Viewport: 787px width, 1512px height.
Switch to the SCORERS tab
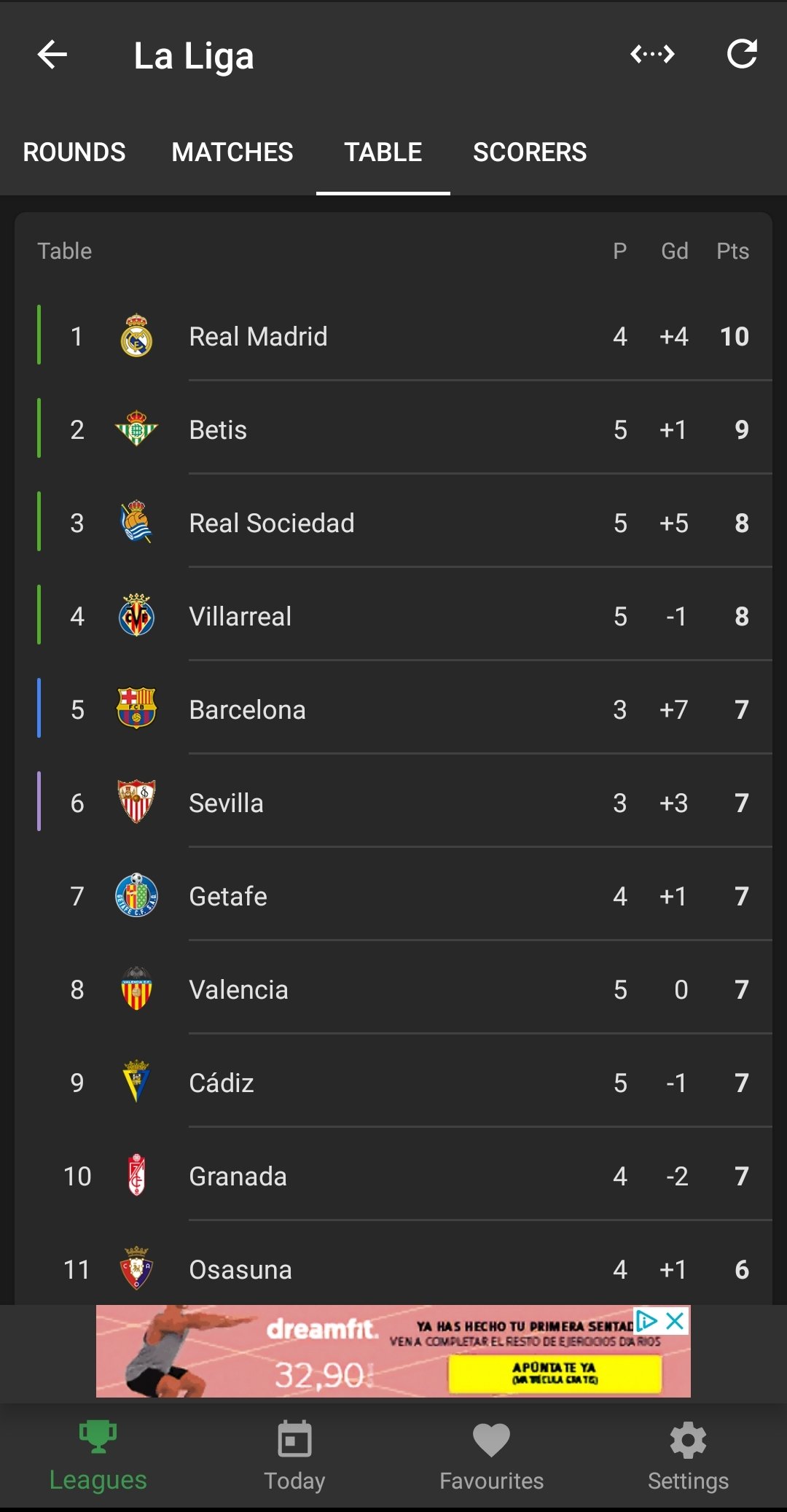530,152
